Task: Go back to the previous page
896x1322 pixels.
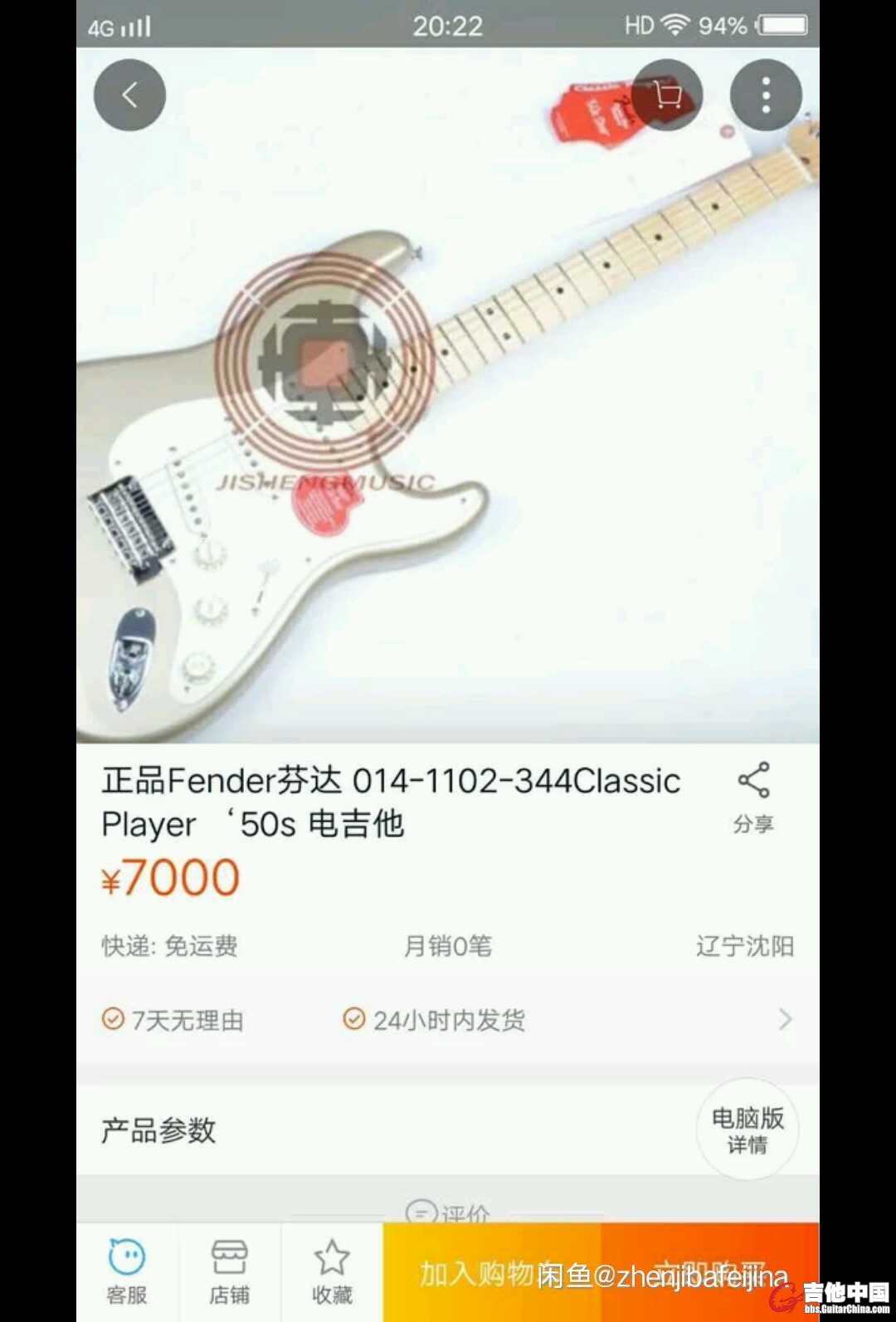Action: (x=129, y=95)
